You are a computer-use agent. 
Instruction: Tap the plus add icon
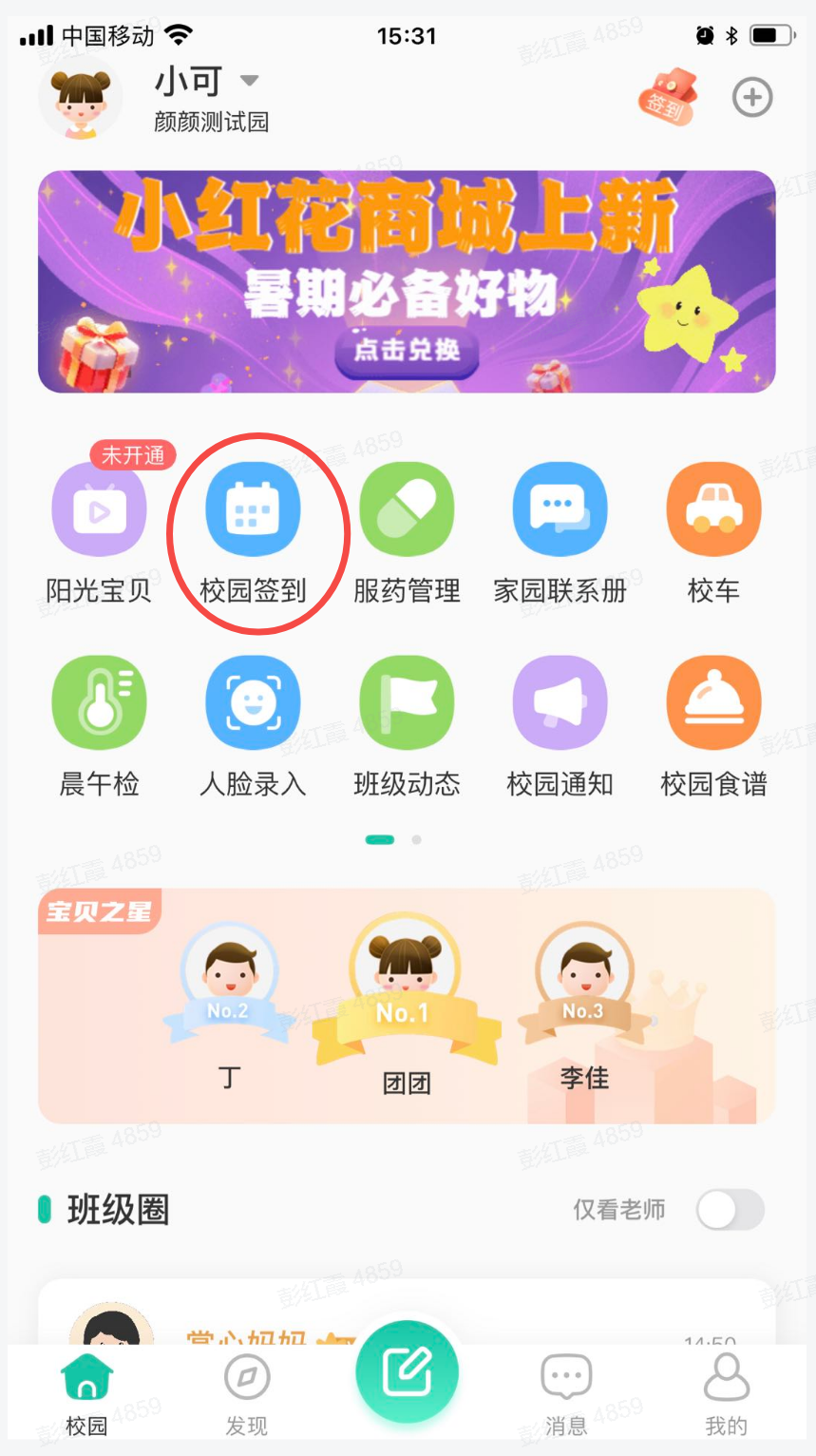[751, 97]
